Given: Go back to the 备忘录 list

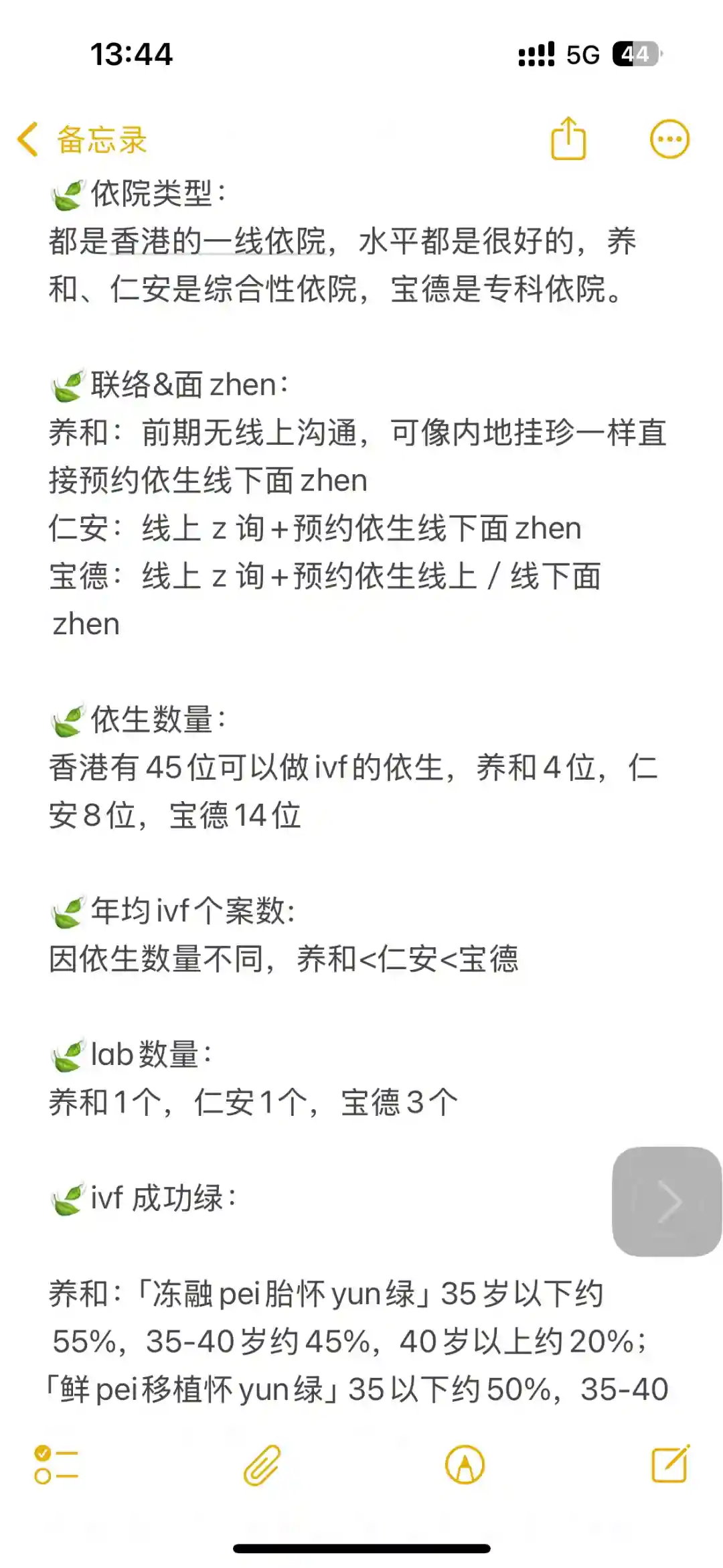Looking at the screenshot, I should coord(80,140).
